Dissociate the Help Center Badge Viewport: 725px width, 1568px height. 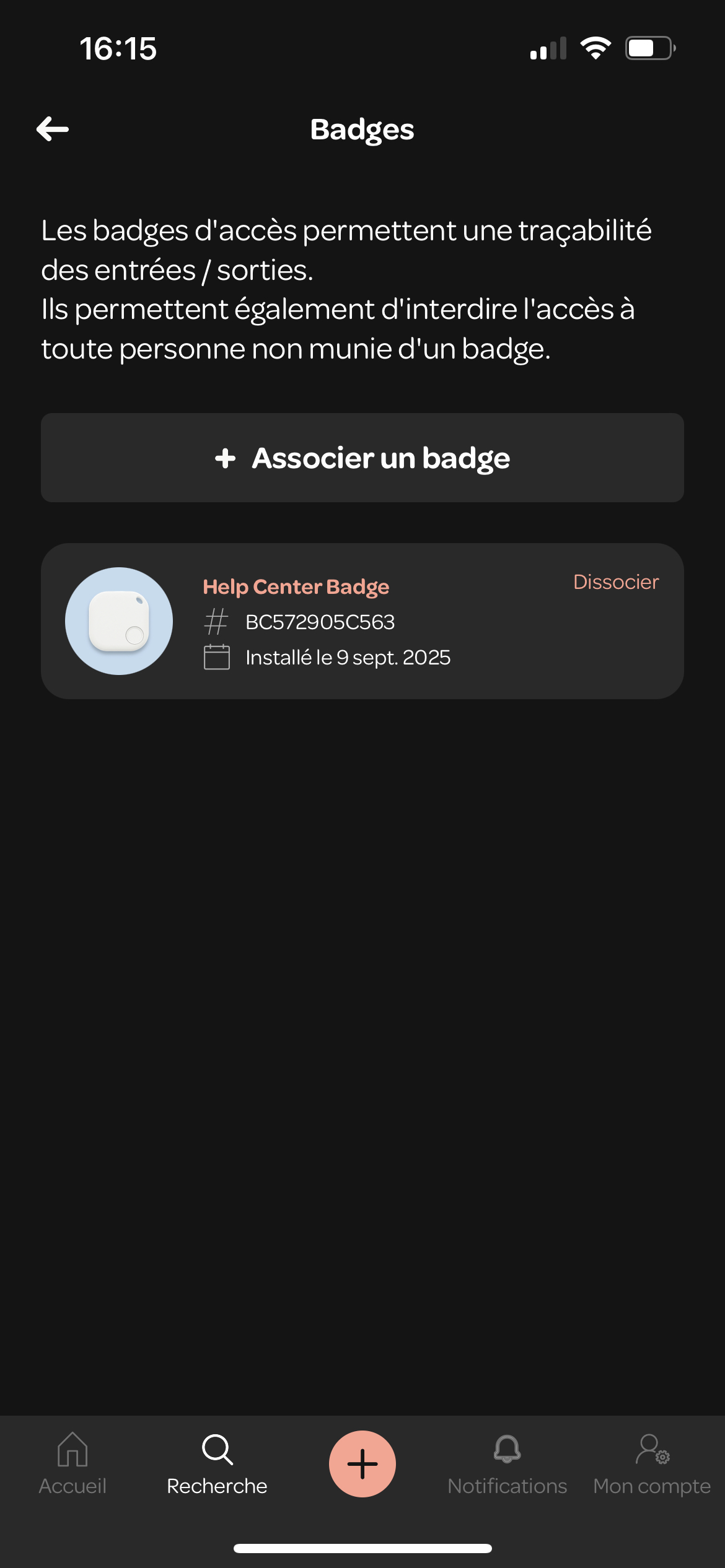click(x=616, y=582)
